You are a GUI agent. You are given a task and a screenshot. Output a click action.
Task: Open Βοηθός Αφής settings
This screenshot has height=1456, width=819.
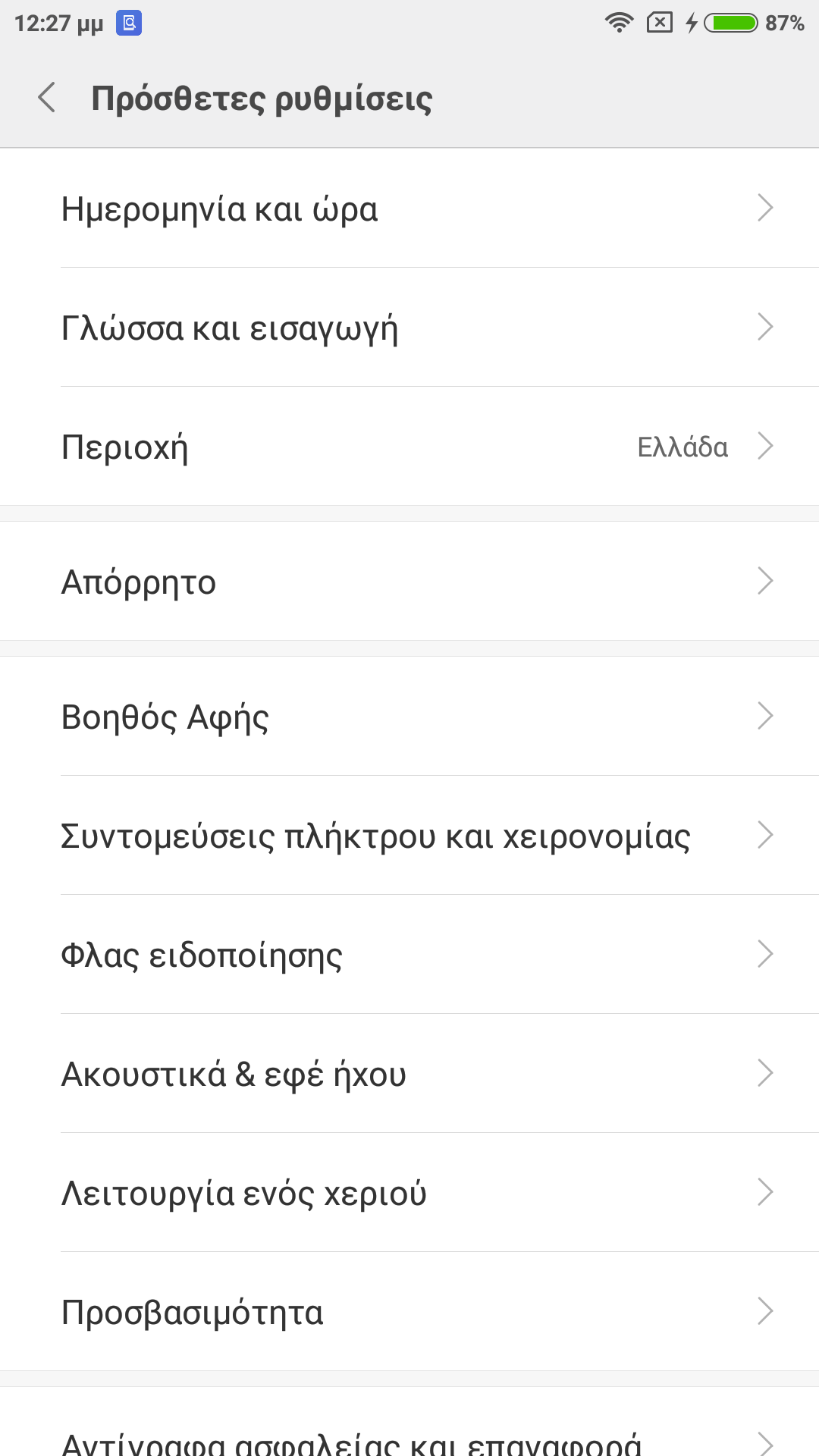point(409,717)
